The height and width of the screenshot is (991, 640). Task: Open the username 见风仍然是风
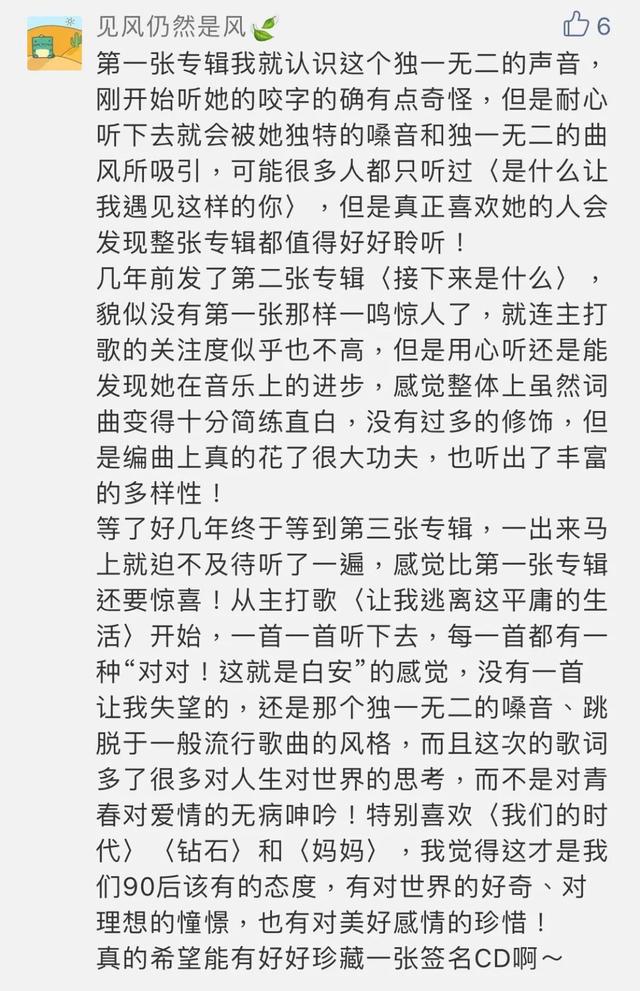172,27
